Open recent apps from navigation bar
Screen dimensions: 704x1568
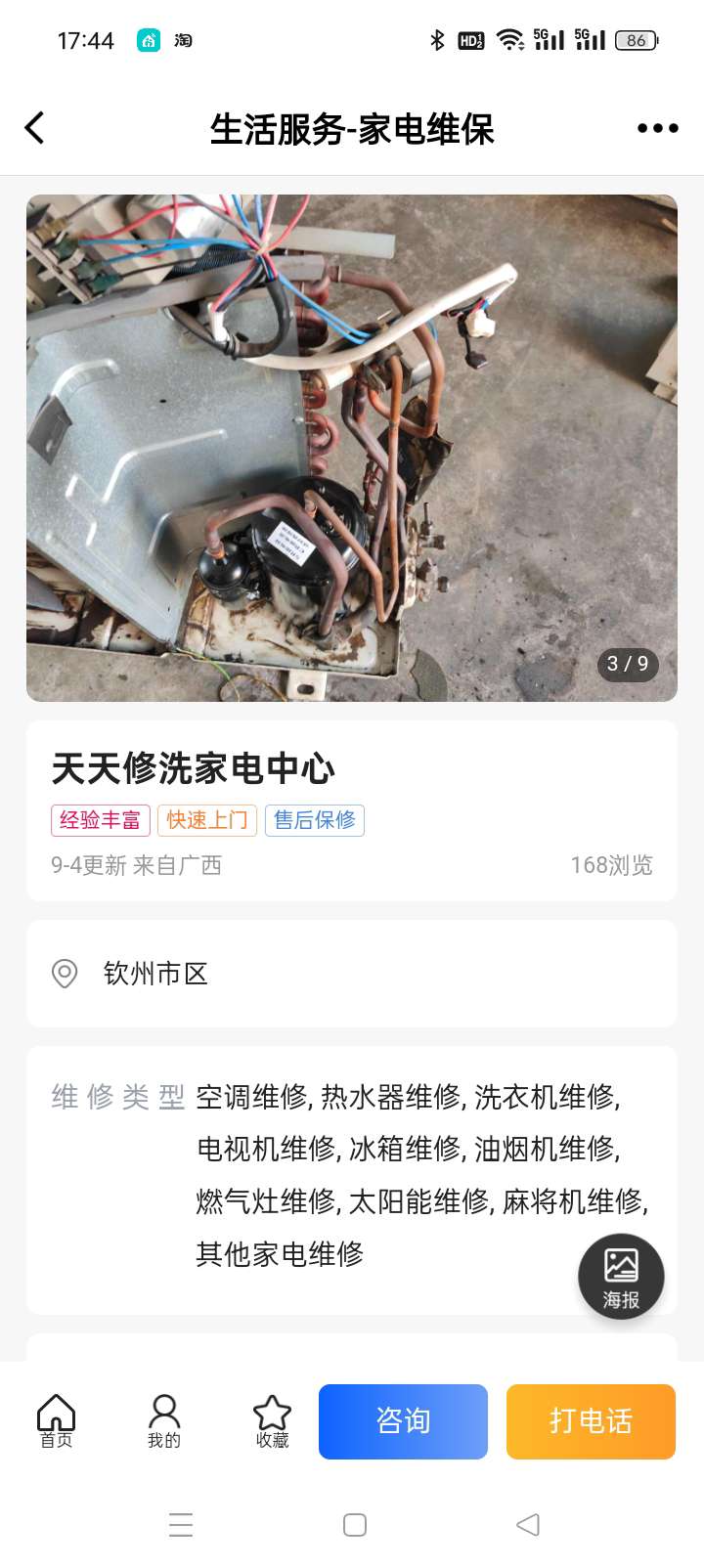pyautogui.click(x=181, y=1525)
